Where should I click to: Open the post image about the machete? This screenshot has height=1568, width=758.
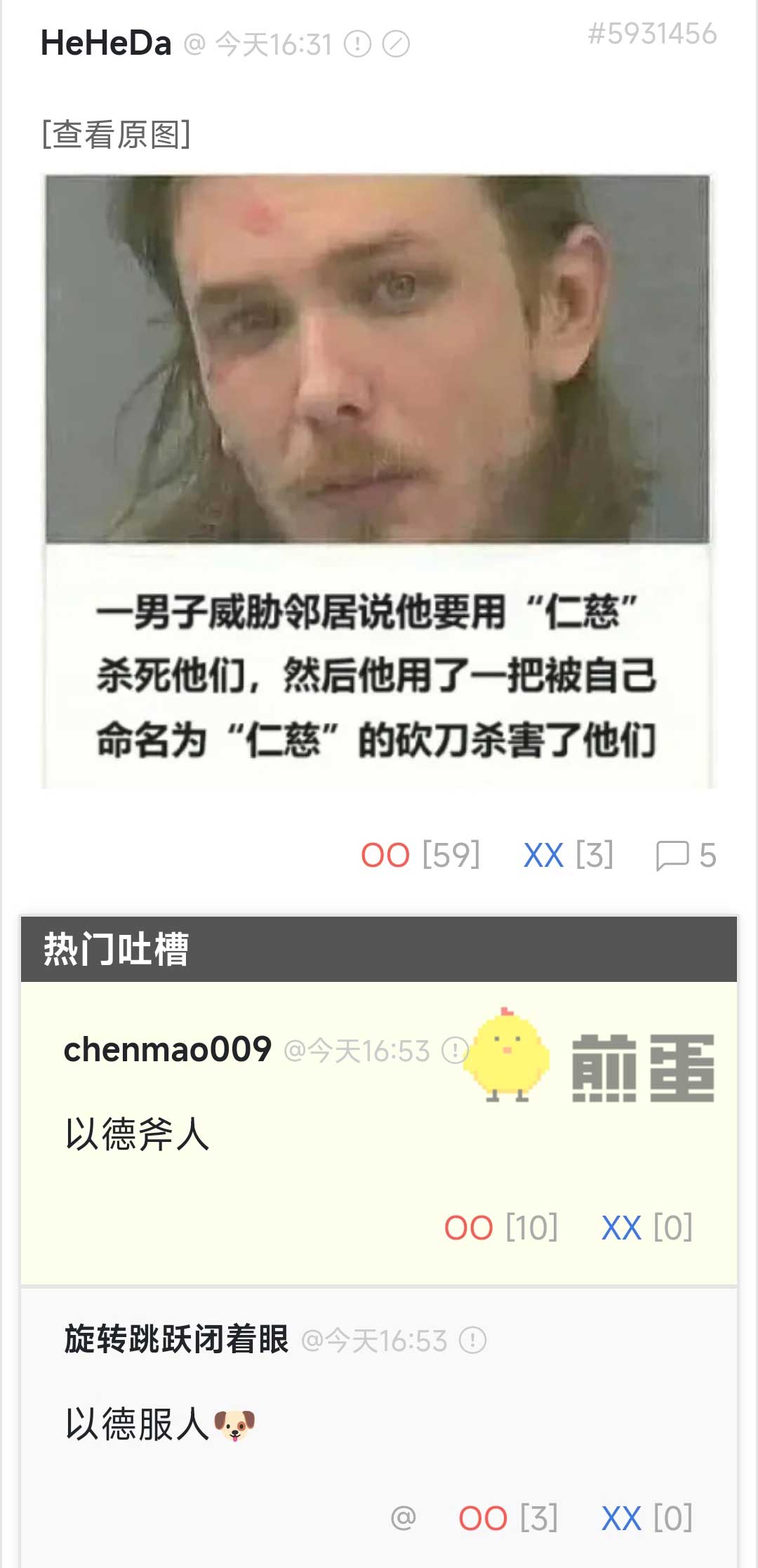[378, 481]
